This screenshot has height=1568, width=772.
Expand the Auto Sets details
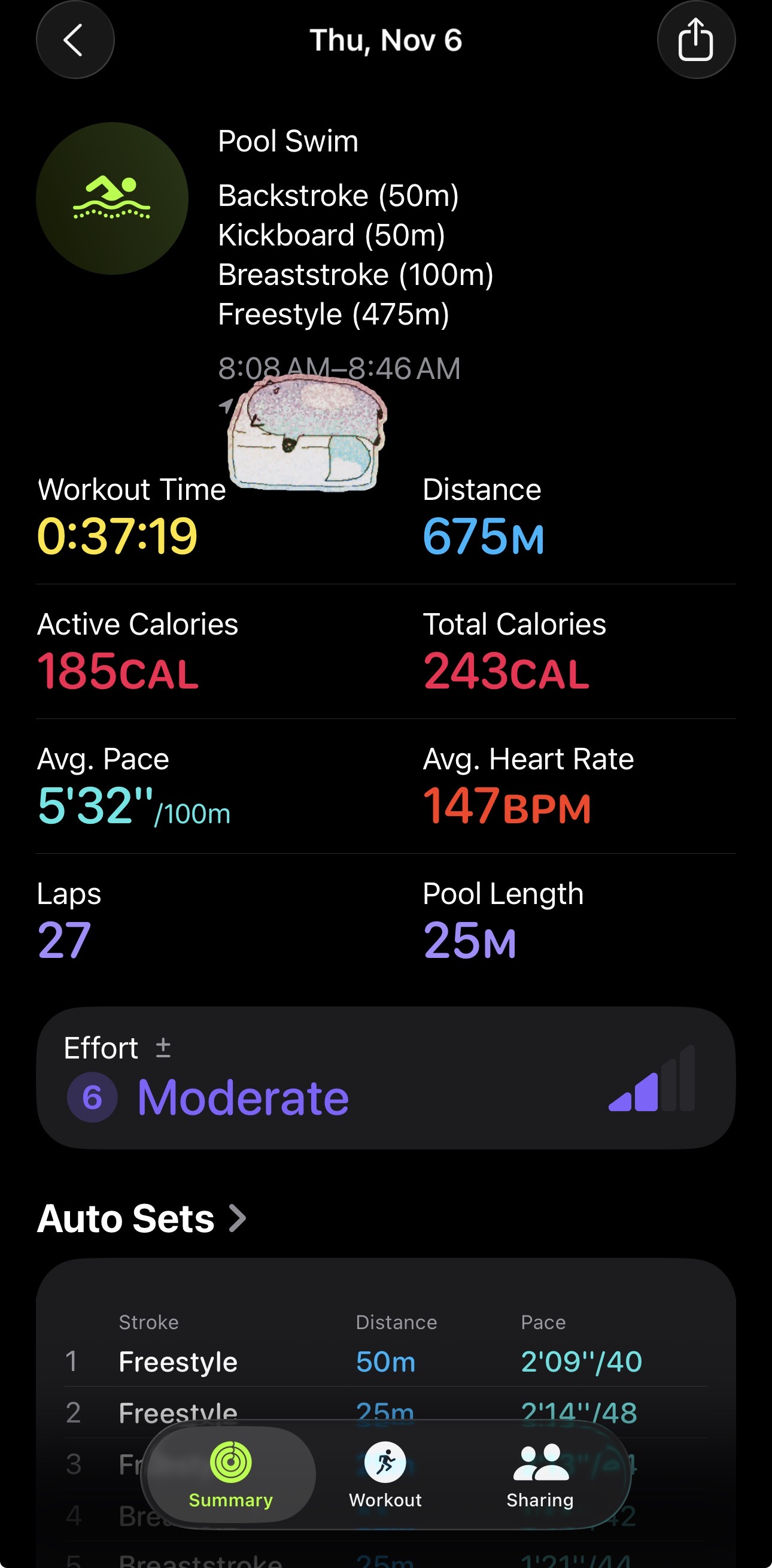142,1218
